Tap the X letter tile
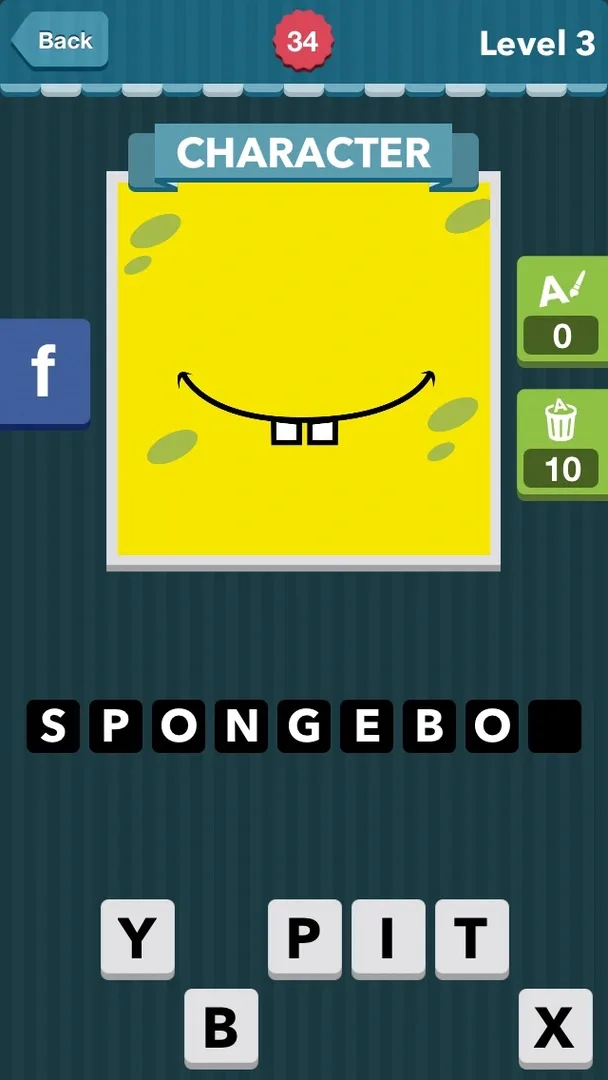The image size is (608, 1080). coord(555,1027)
